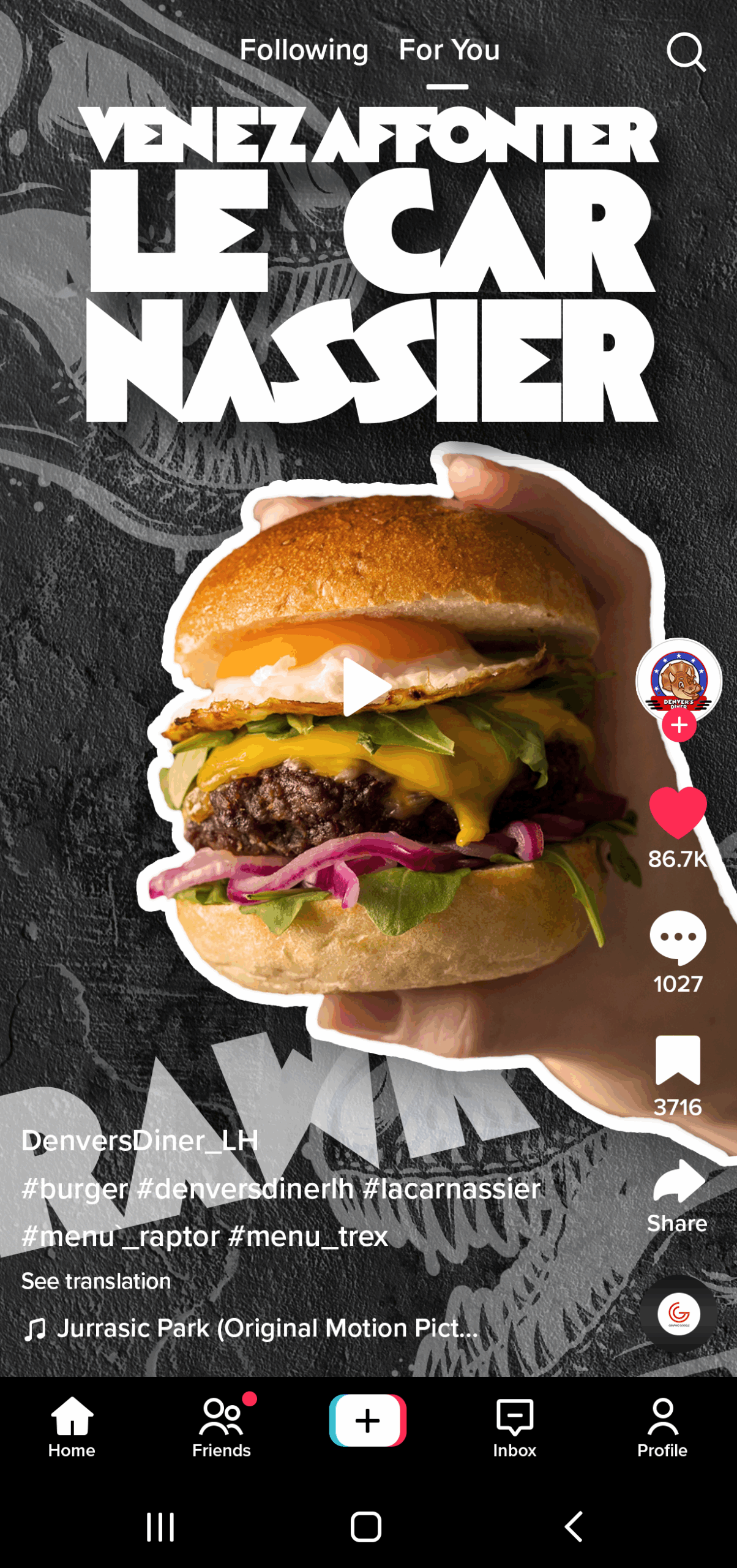Open the spinning sound disc
This screenshot has width=737, height=1568.
(x=678, y=1313)
